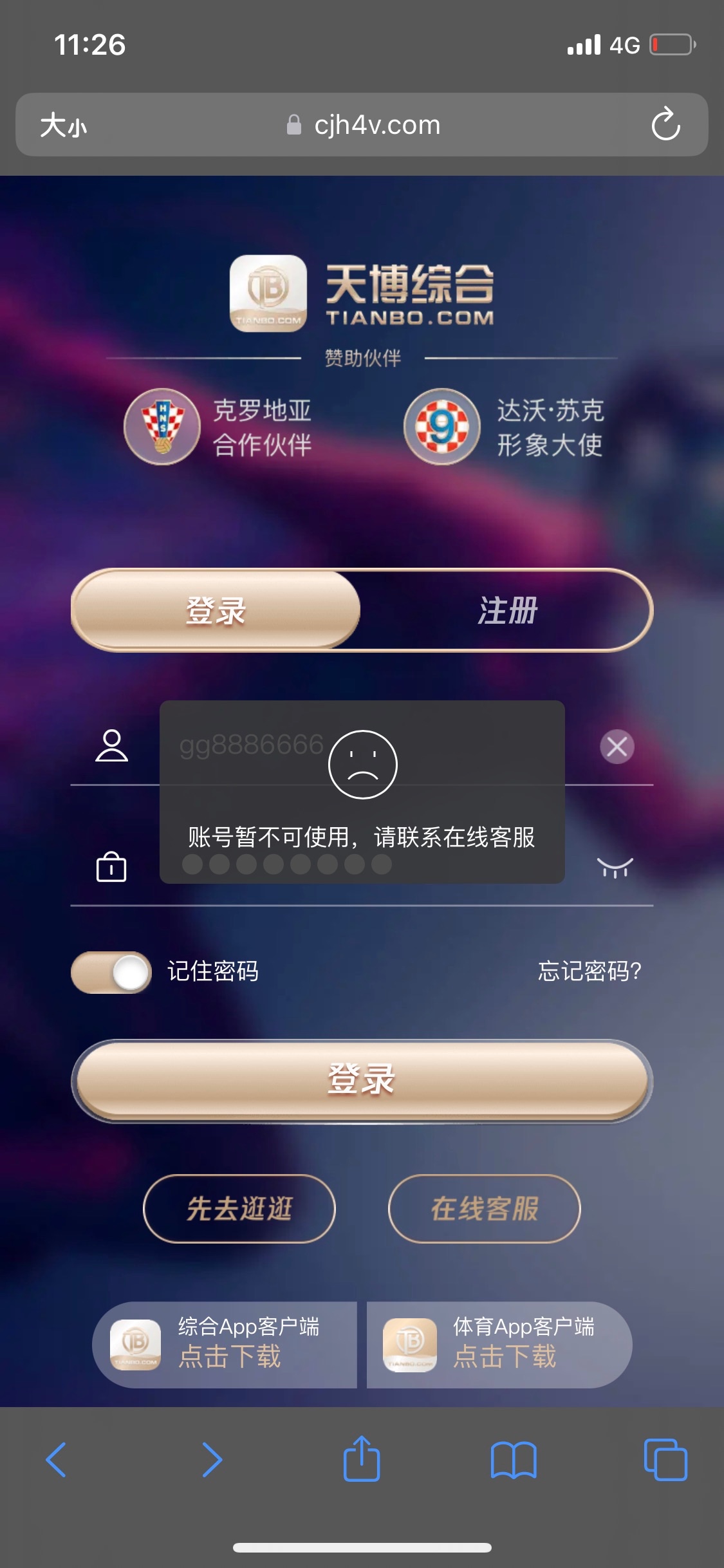Open the 大小 text size menu
Screen dimensions: 724x1568
click(64, 125)
